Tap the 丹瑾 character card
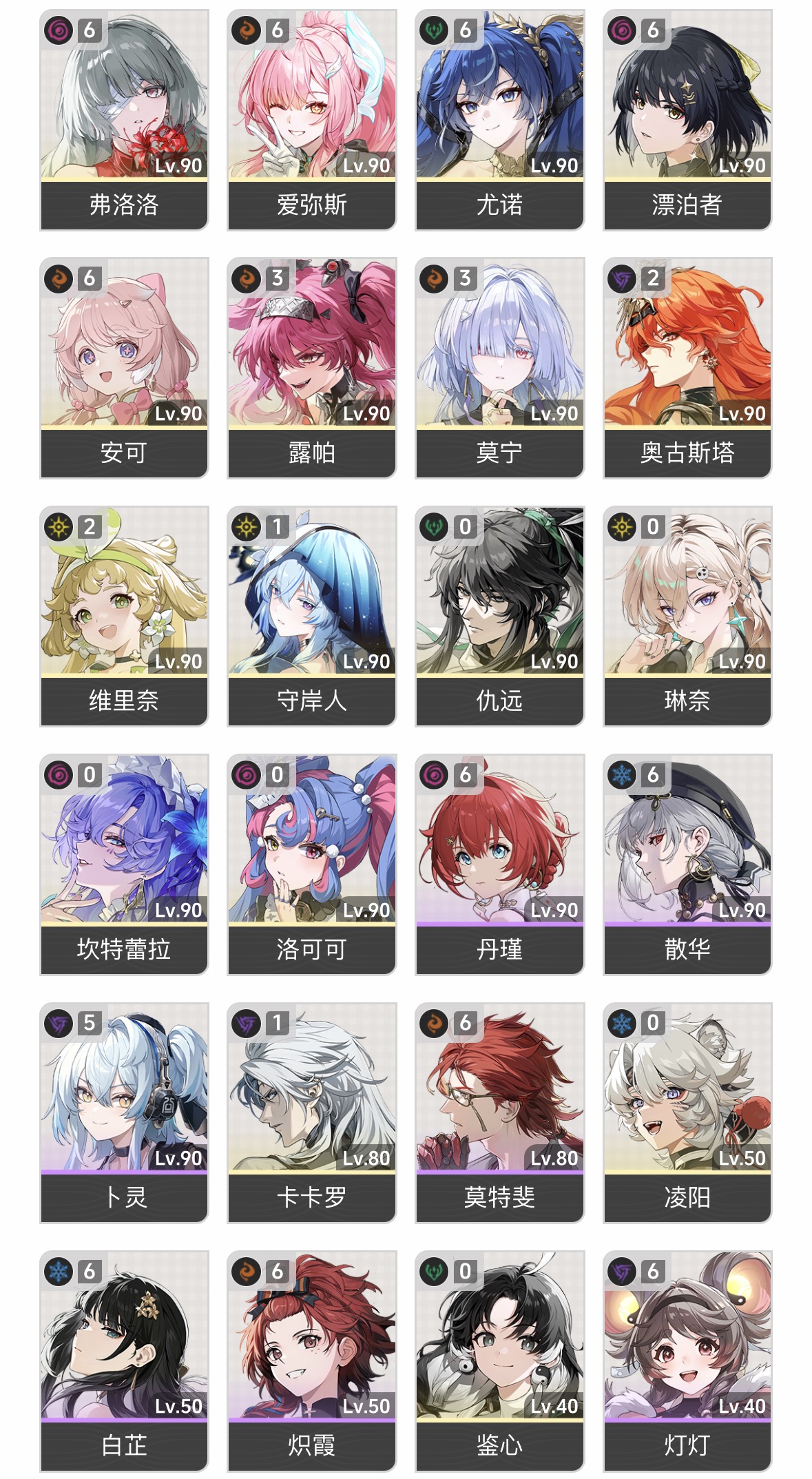 500,865
